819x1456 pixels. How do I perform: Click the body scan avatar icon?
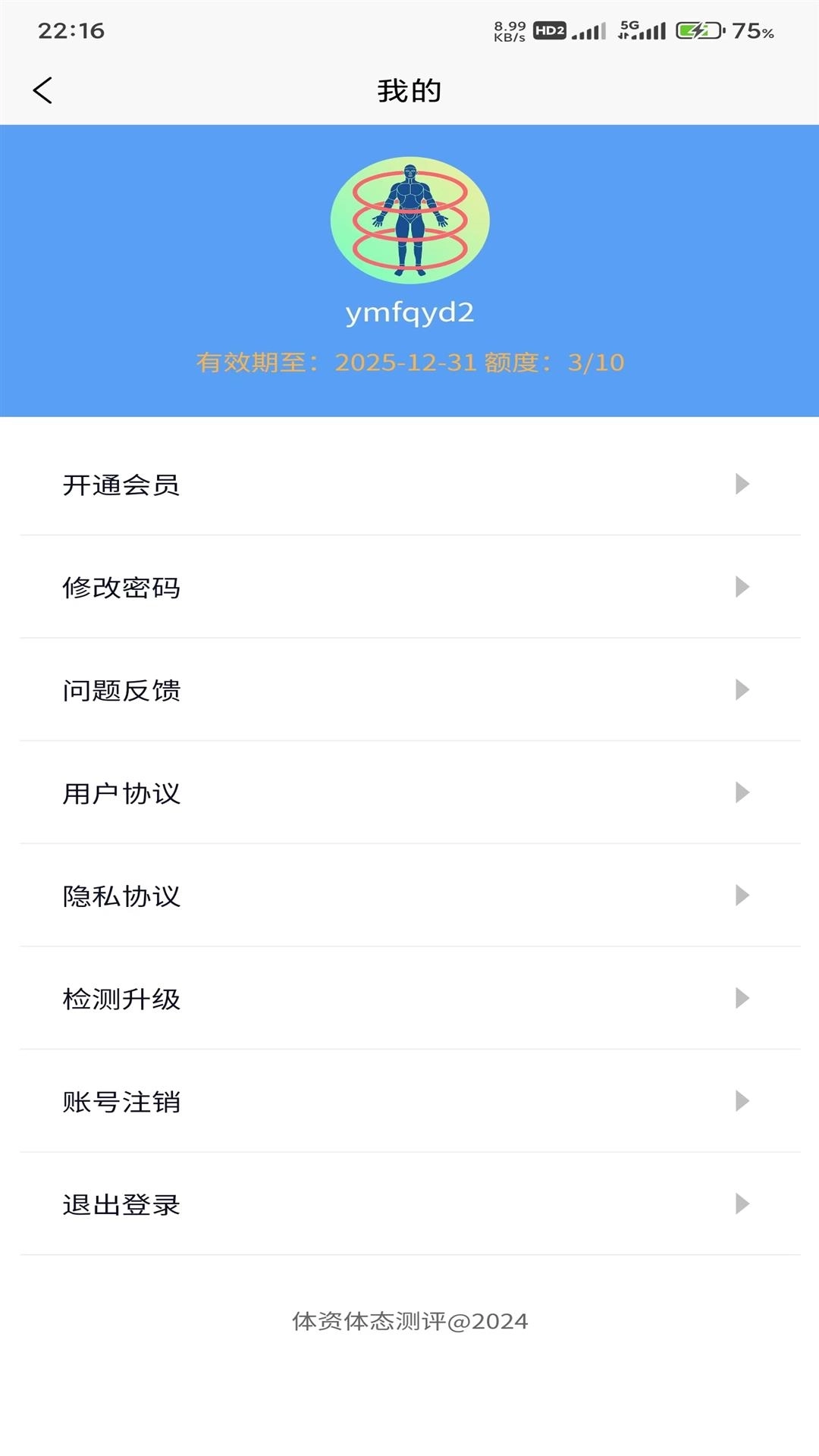point(409,219)
